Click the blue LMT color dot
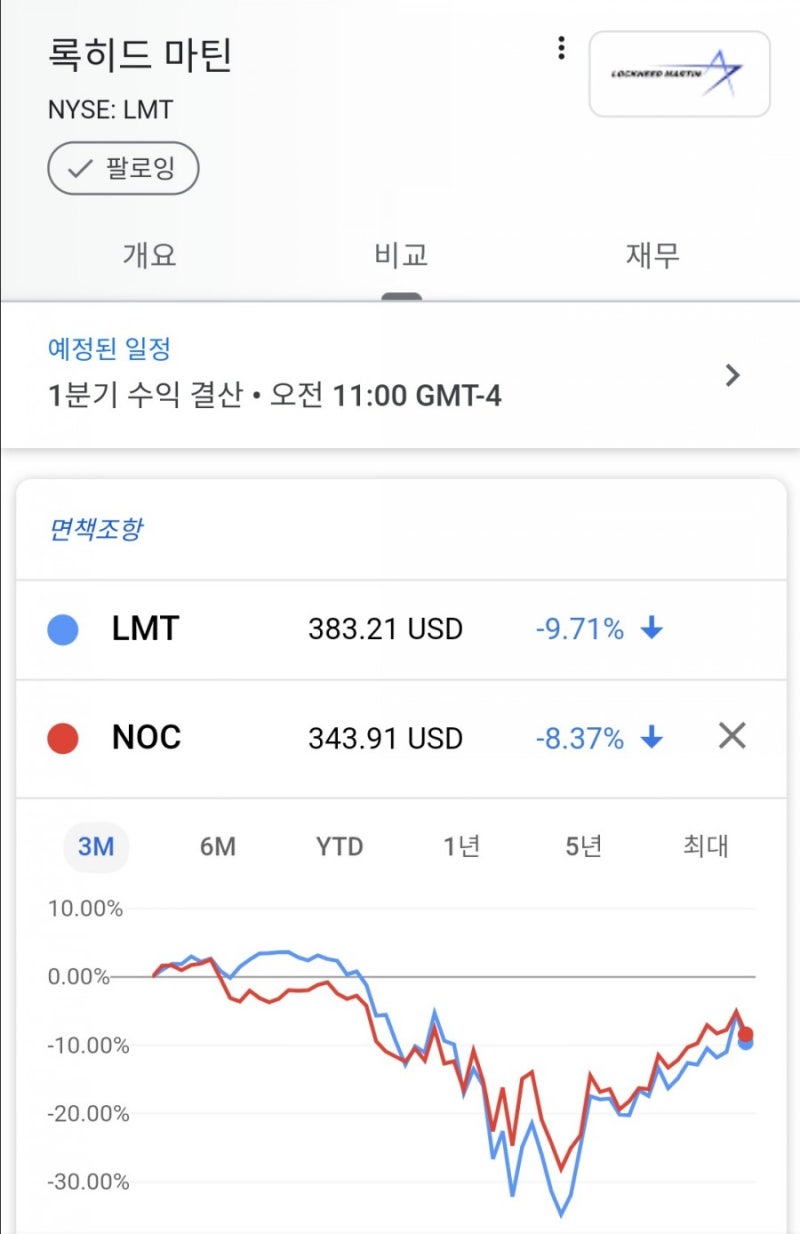 pyautogui.click(x=63, y=628)
